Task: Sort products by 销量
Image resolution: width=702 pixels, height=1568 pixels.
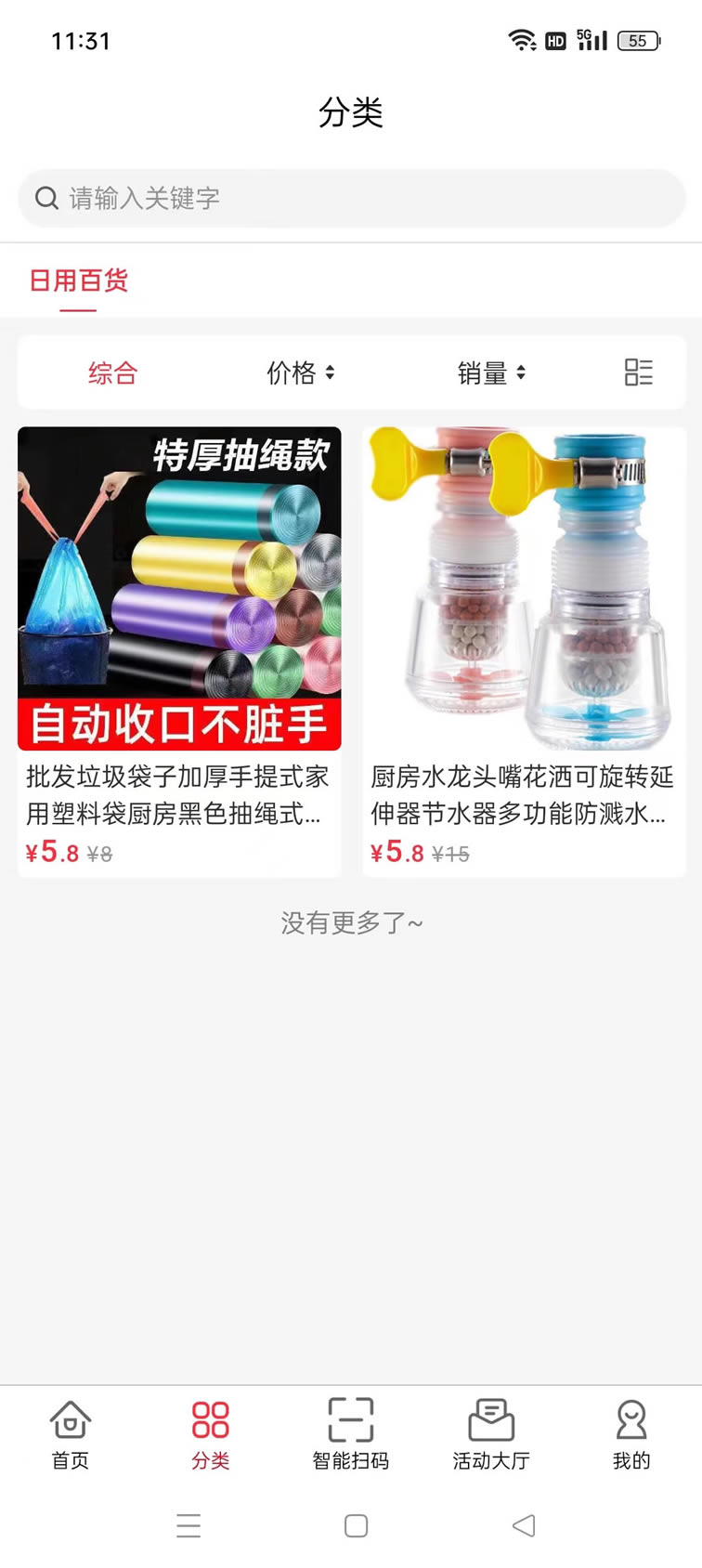Action: tap(491, 373)
